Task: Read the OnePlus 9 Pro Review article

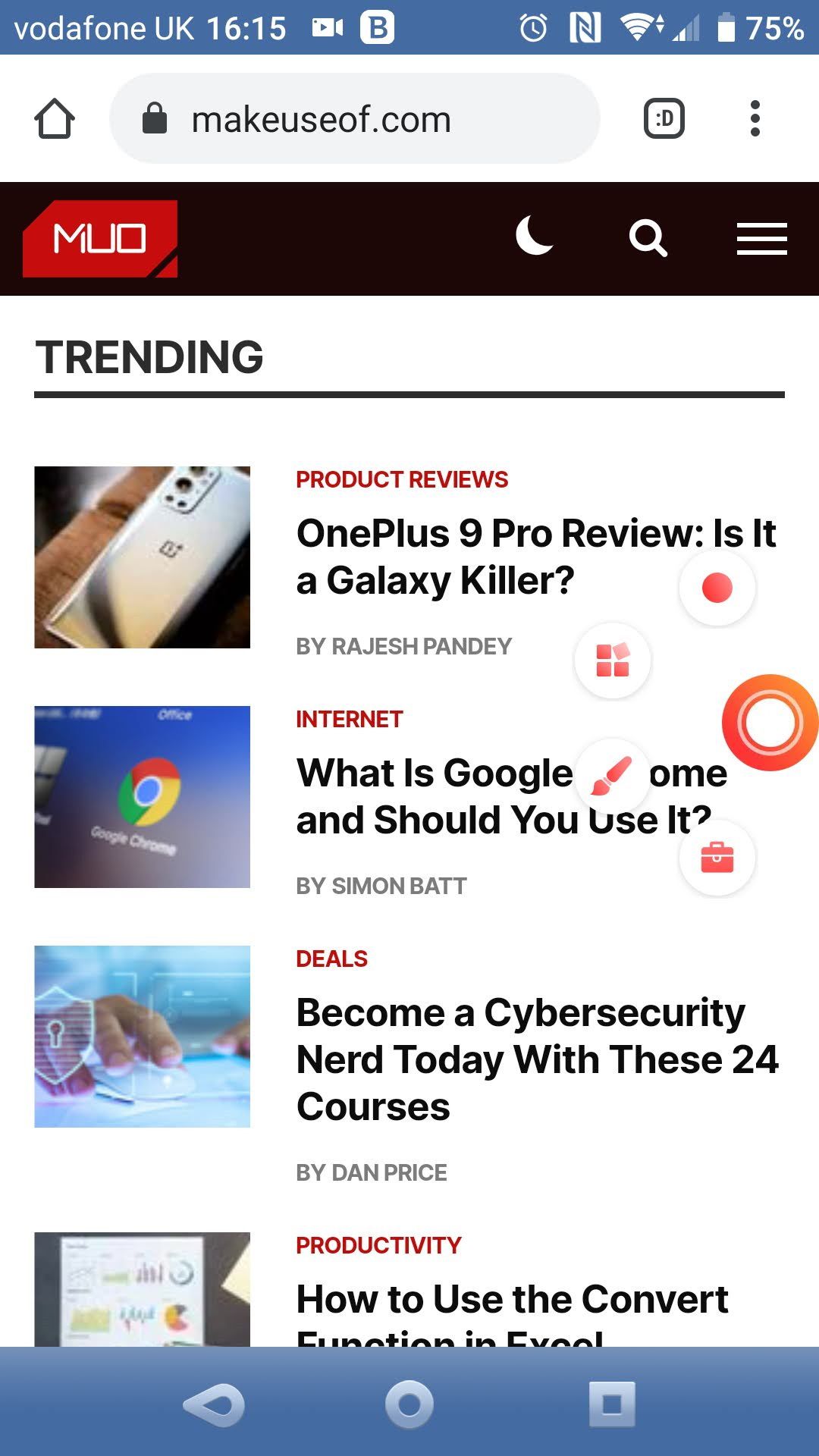Action: pos(485,556)
